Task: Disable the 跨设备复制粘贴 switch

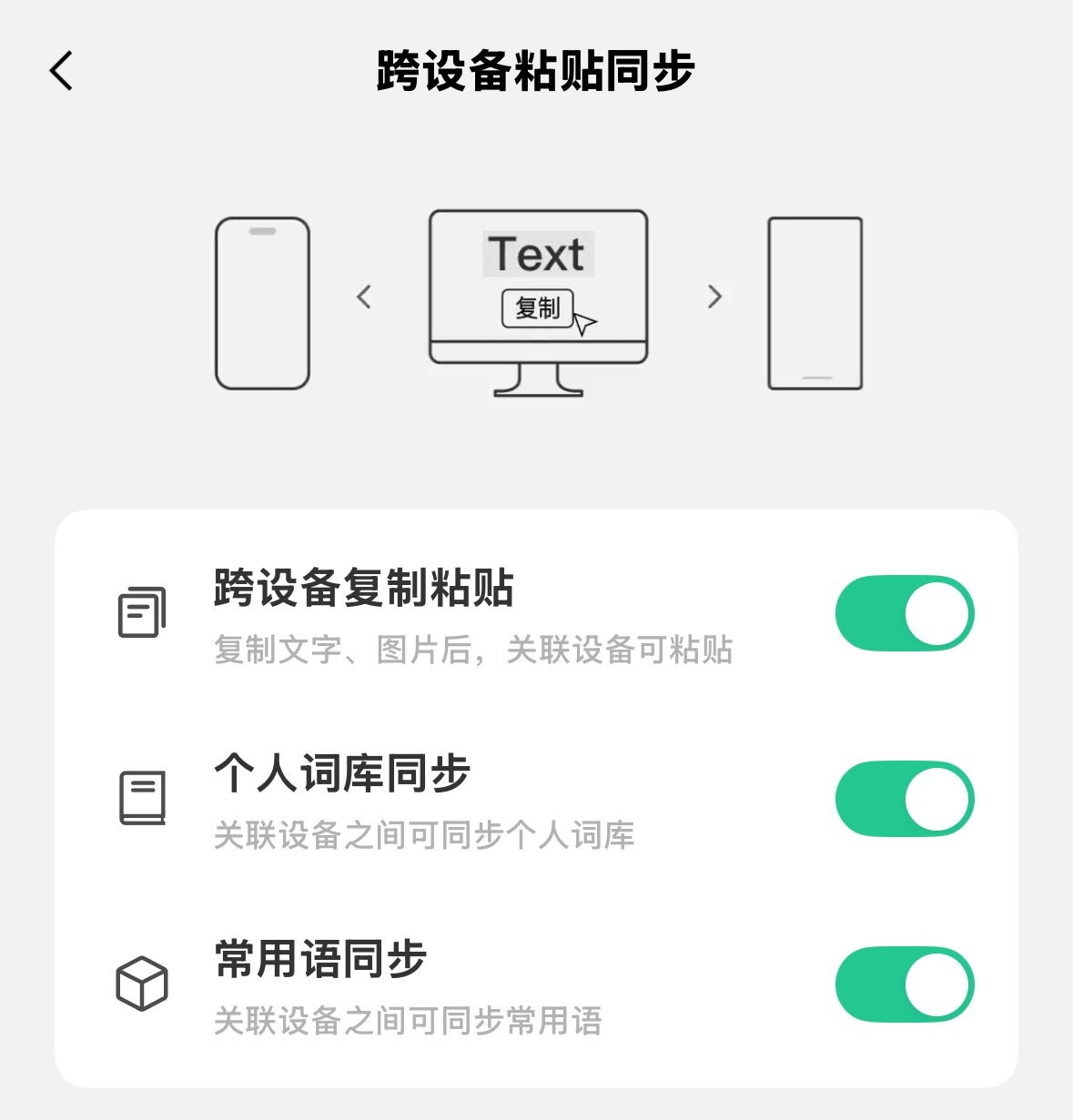Action: pos(903,612)
